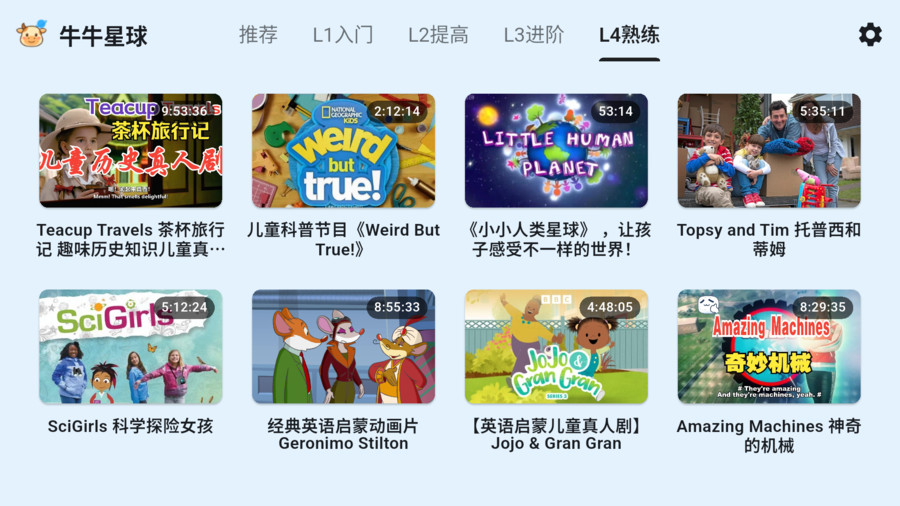Open SciGirls 科学探险女孩
Viewport: 900px width, 506px height.
point(131,347)
